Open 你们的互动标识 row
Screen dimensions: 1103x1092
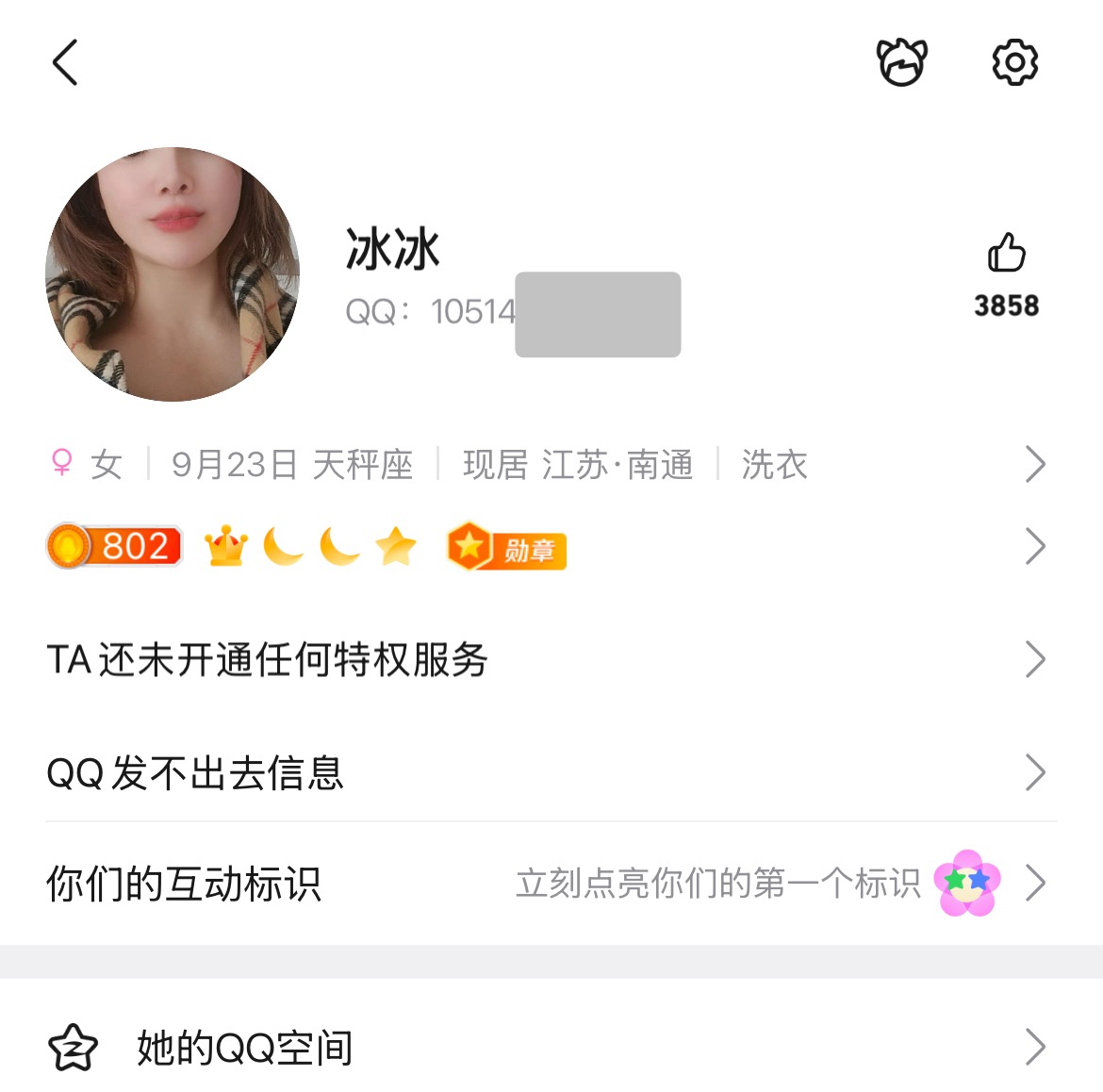547,884
